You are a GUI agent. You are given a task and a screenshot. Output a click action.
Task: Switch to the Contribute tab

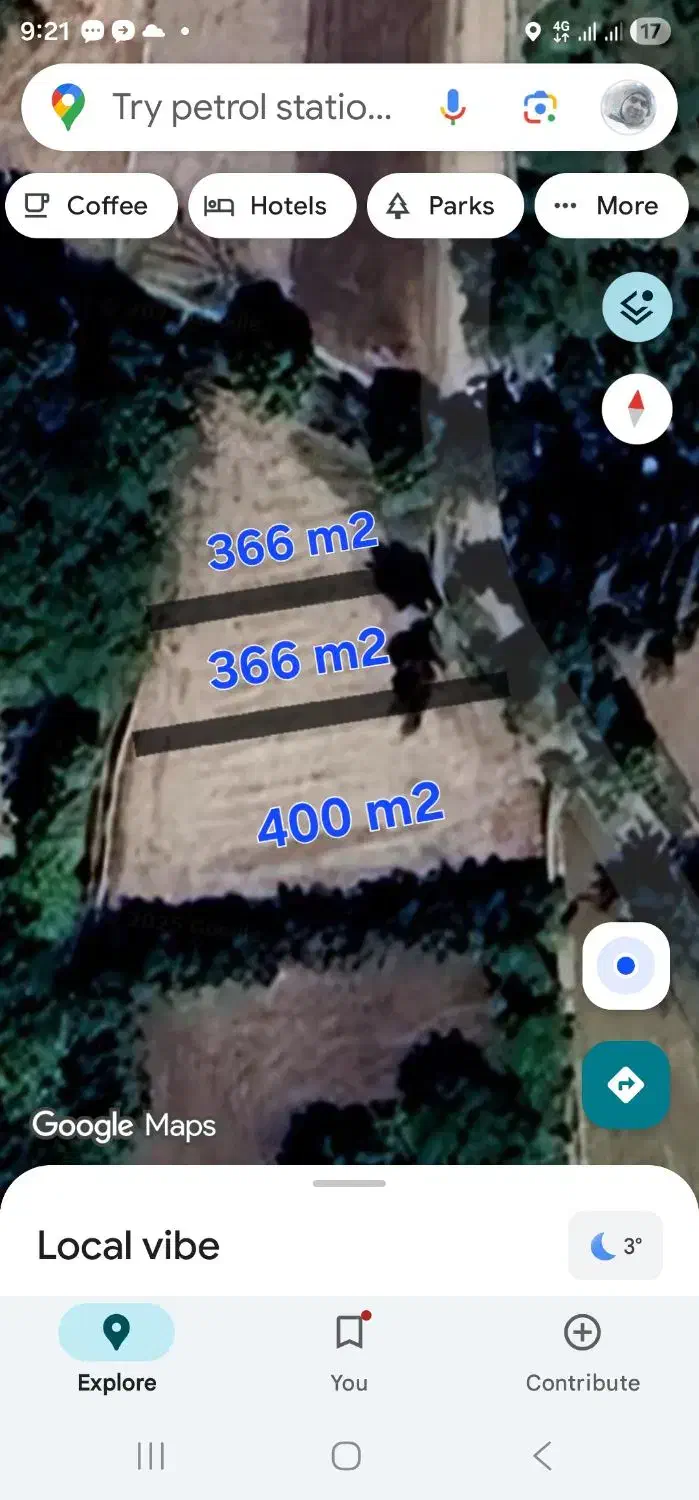click(x=582, y=1350)
